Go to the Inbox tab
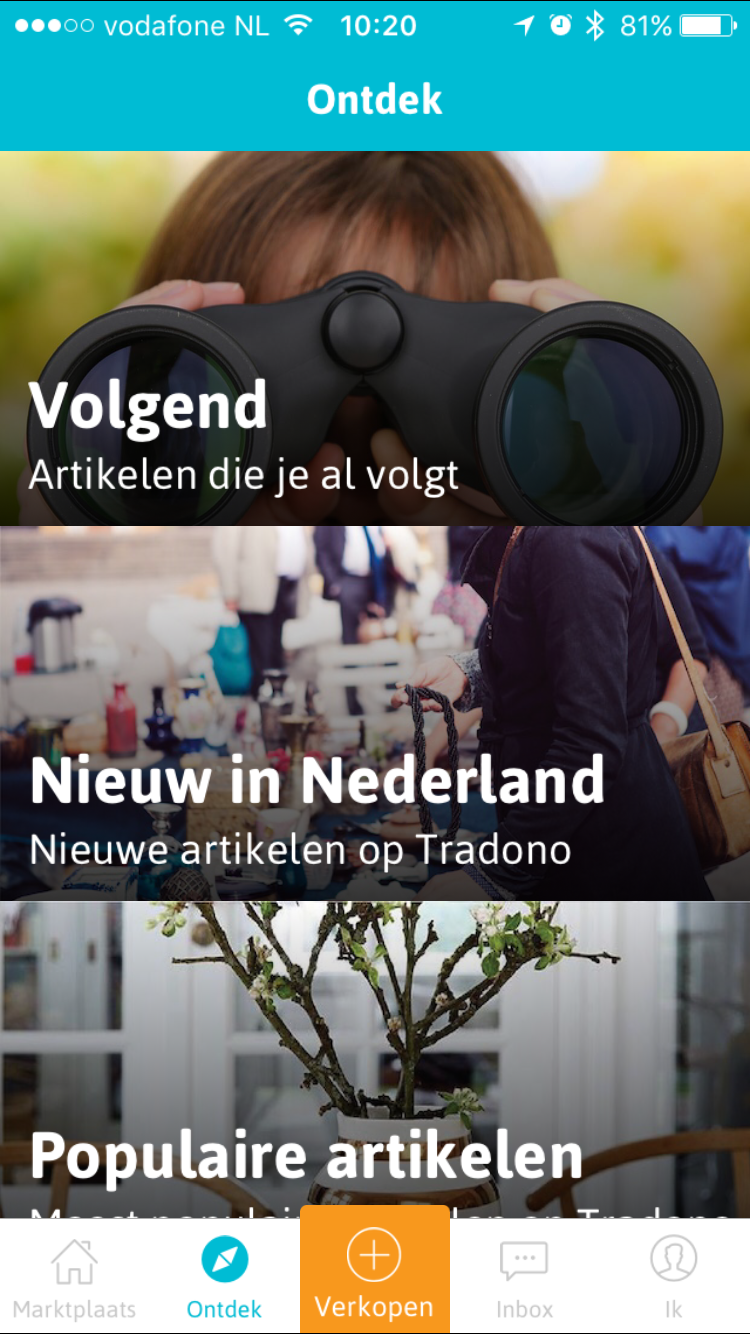Image resolution: width=750 pixels, height=1334 pixels. [524, 1277]
